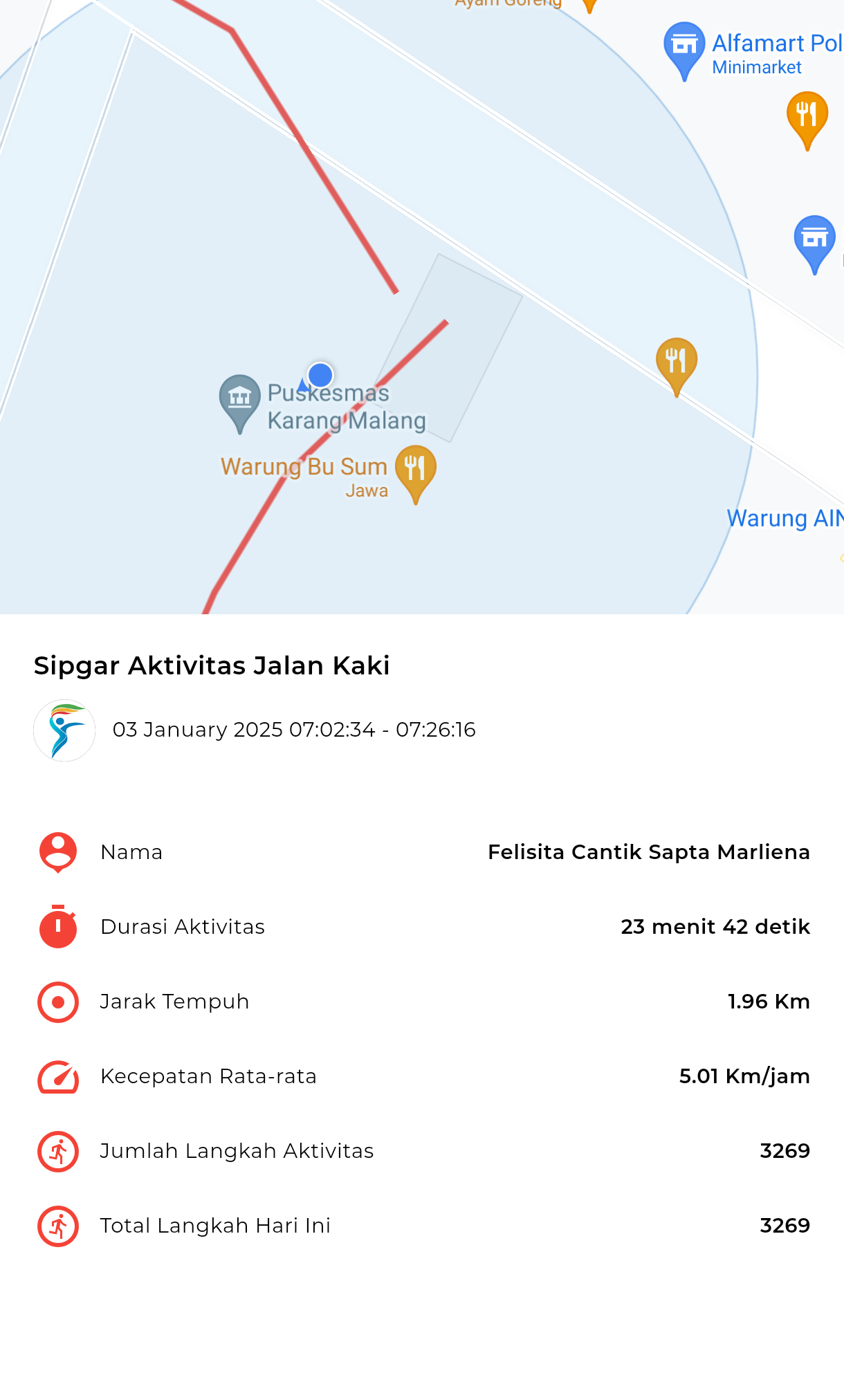Open the Warung Bu Sum restaurant pin
The image size is (844, 1400).
tap(415, 475)
